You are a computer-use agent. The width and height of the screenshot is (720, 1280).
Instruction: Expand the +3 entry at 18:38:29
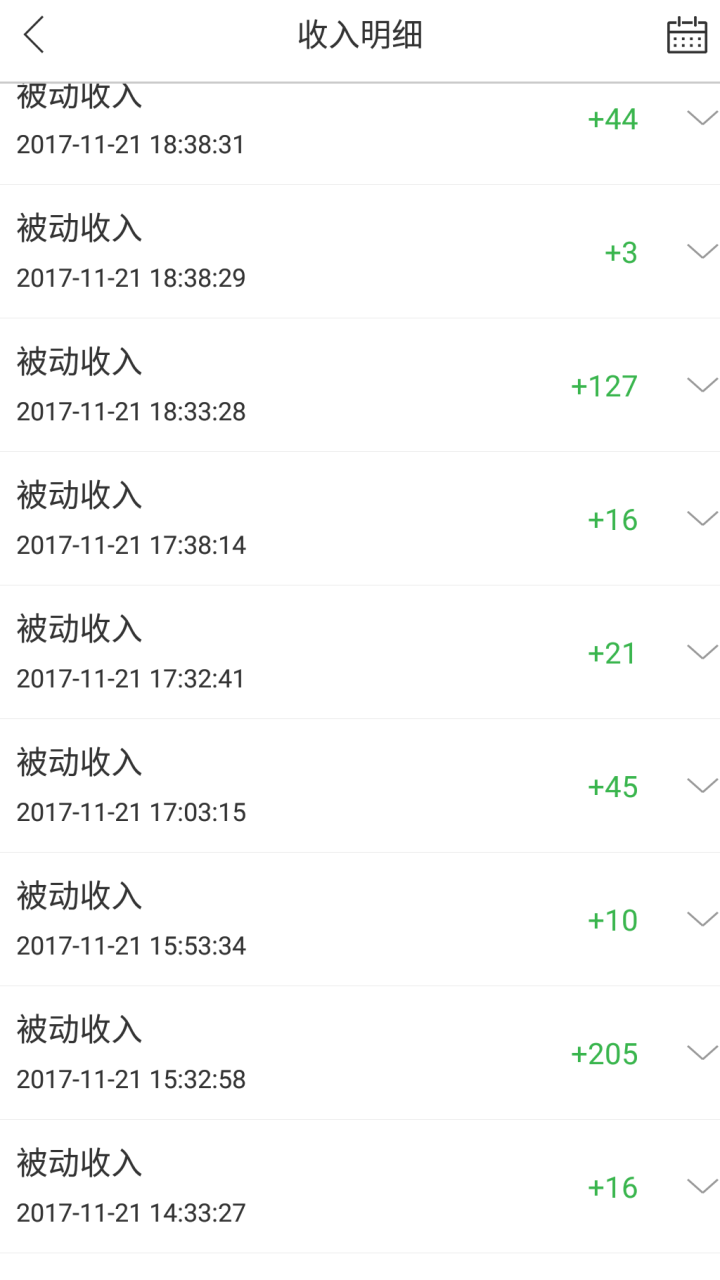[x=702, y=251]
